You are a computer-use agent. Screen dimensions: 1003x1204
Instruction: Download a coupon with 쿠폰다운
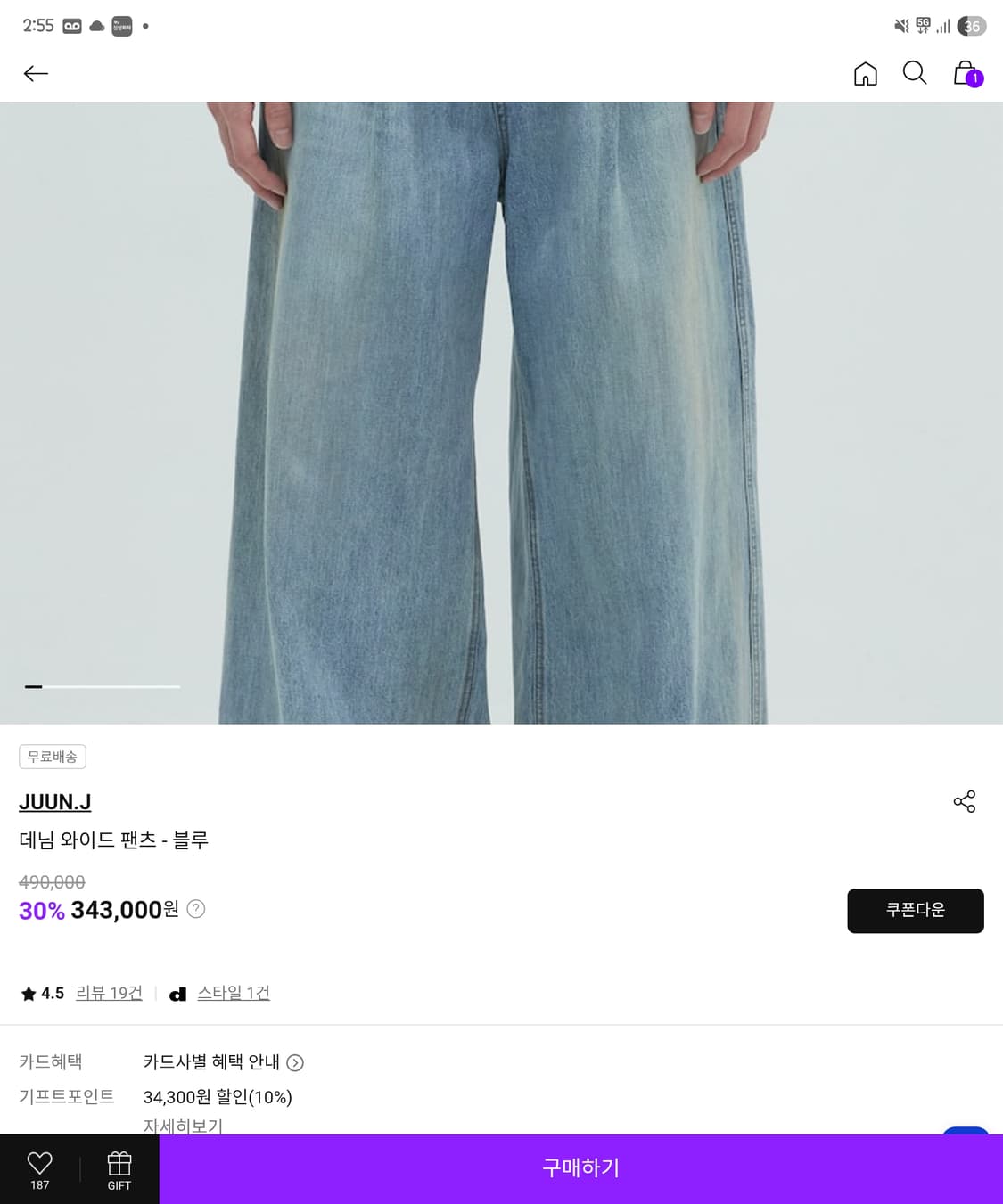point(915,910)
